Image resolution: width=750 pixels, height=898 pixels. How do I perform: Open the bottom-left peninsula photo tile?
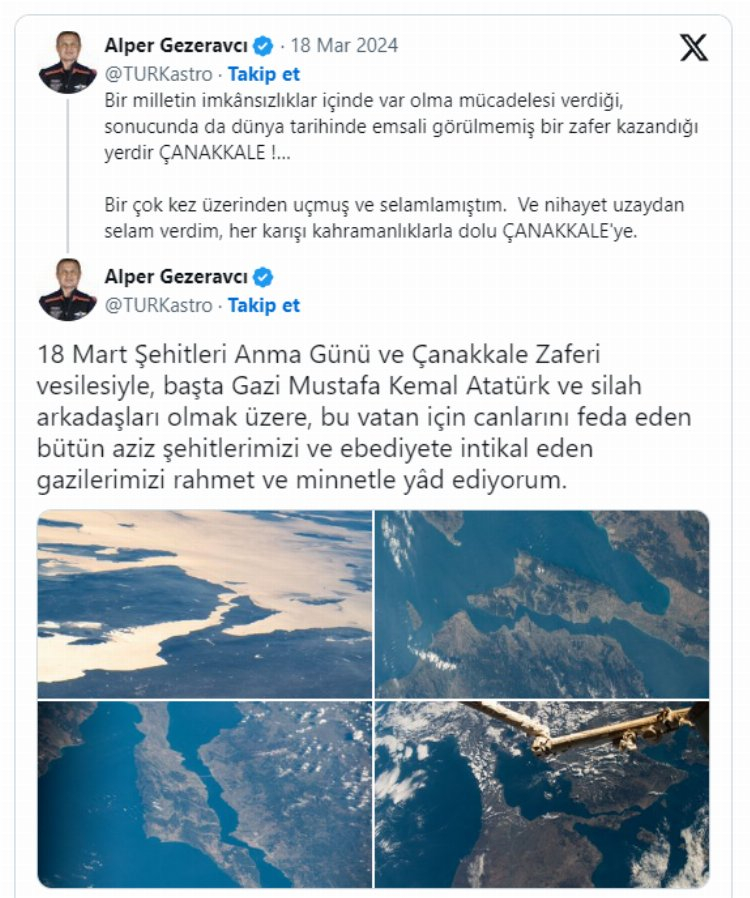coord(205,794)
